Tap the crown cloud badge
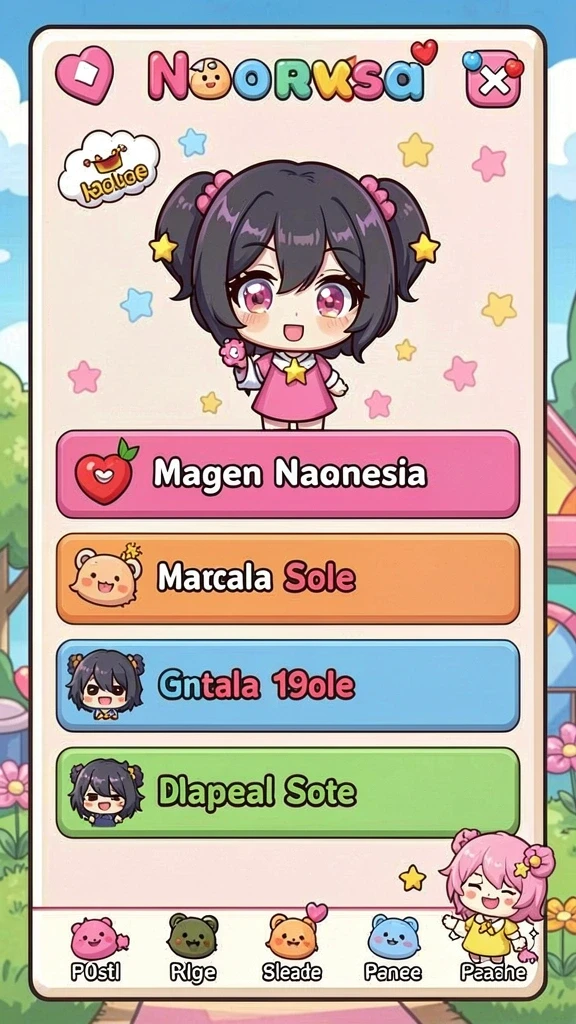 coord(108,168)
